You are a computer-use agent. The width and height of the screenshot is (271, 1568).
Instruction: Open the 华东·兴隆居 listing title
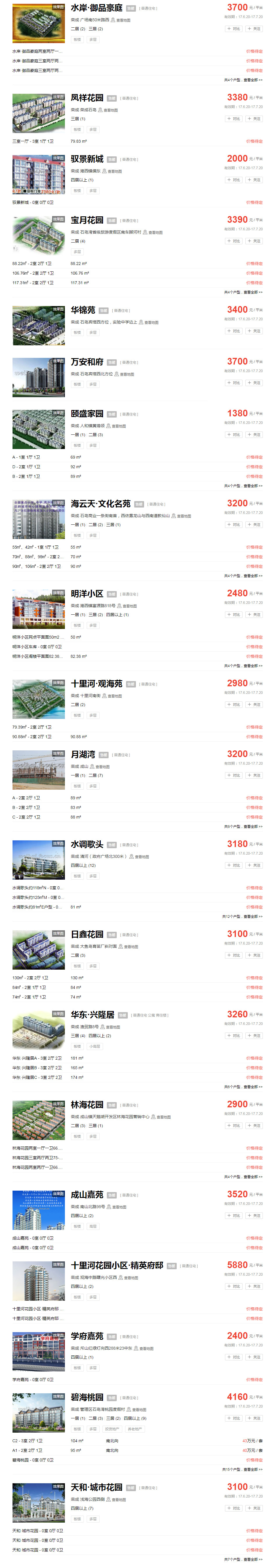pos(92,1015)
